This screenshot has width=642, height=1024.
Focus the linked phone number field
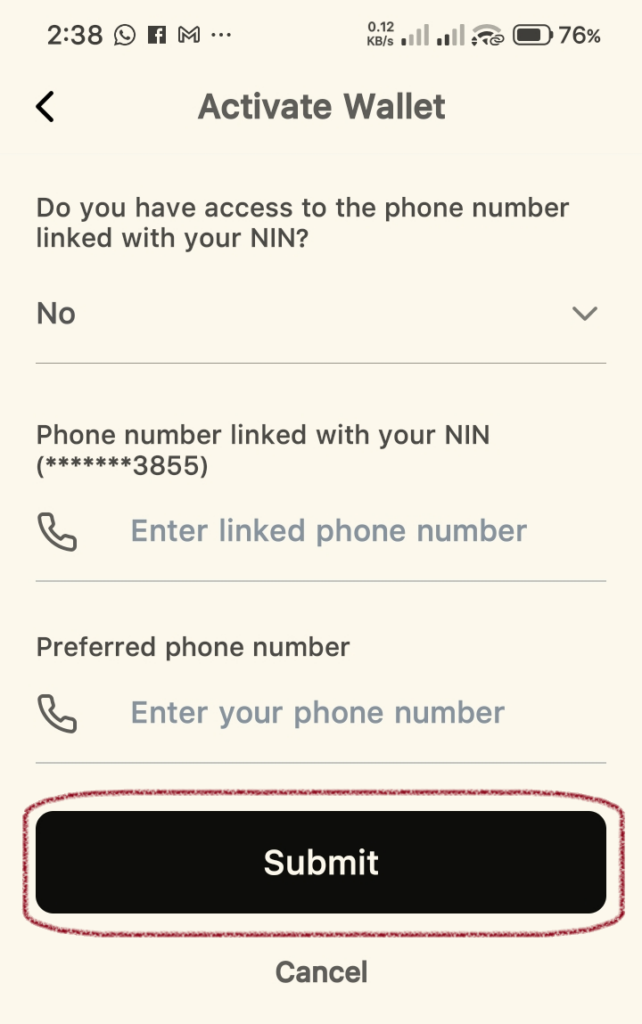[x=328, y=531]
